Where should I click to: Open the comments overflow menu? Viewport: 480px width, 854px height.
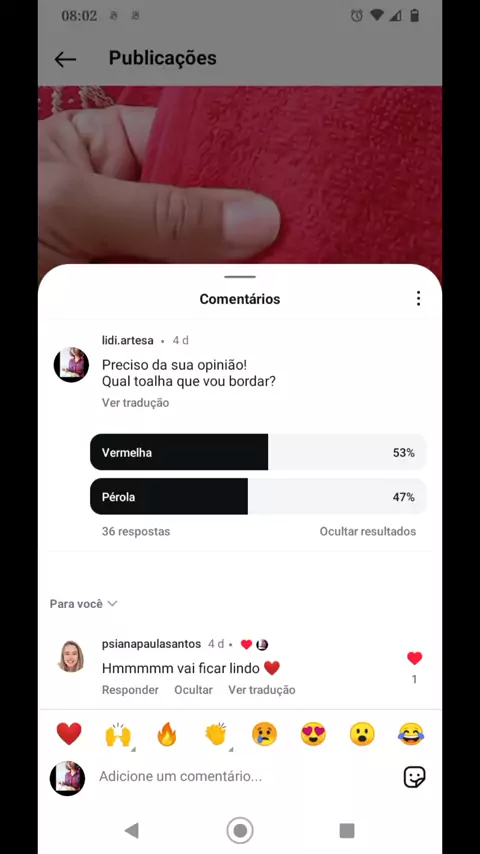418,298
